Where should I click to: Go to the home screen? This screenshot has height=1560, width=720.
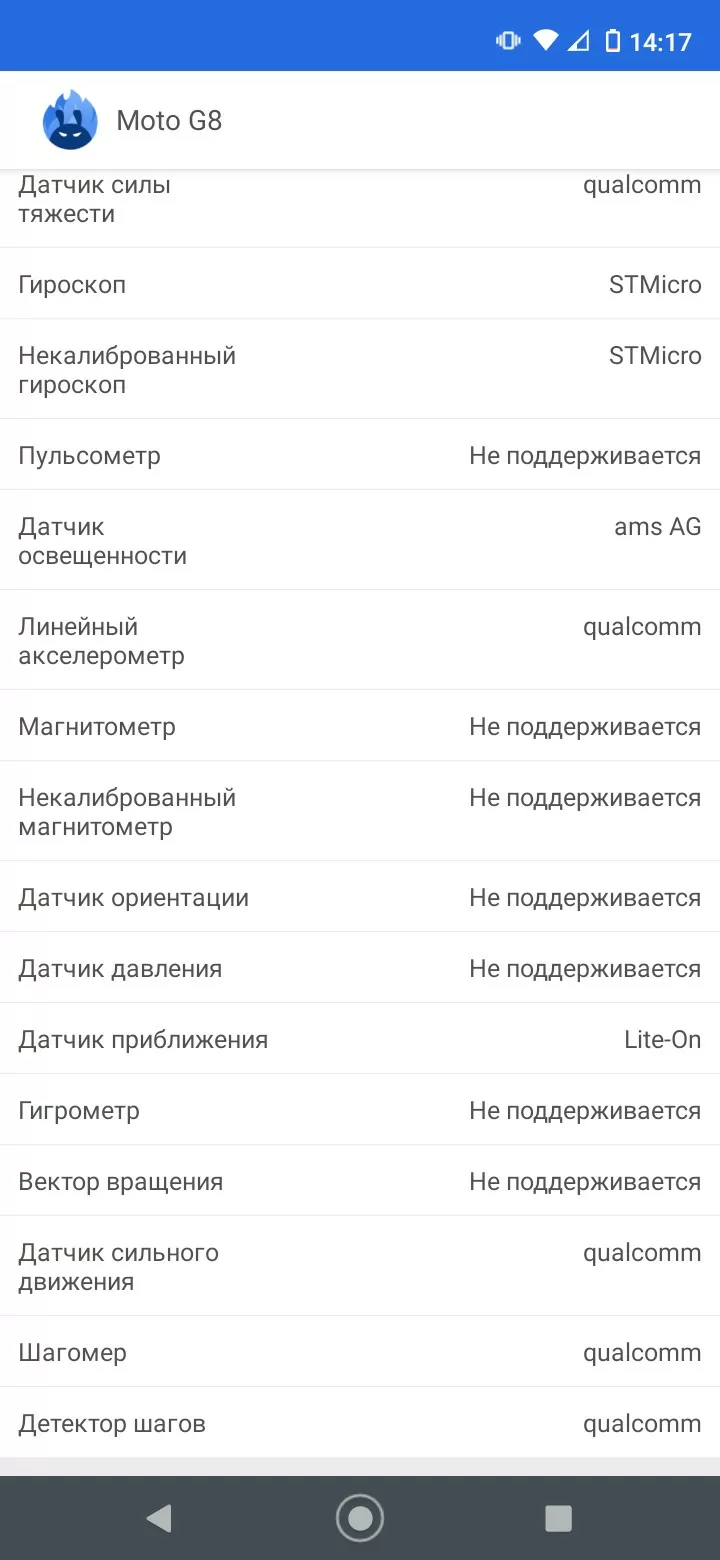click(360, 1518)
